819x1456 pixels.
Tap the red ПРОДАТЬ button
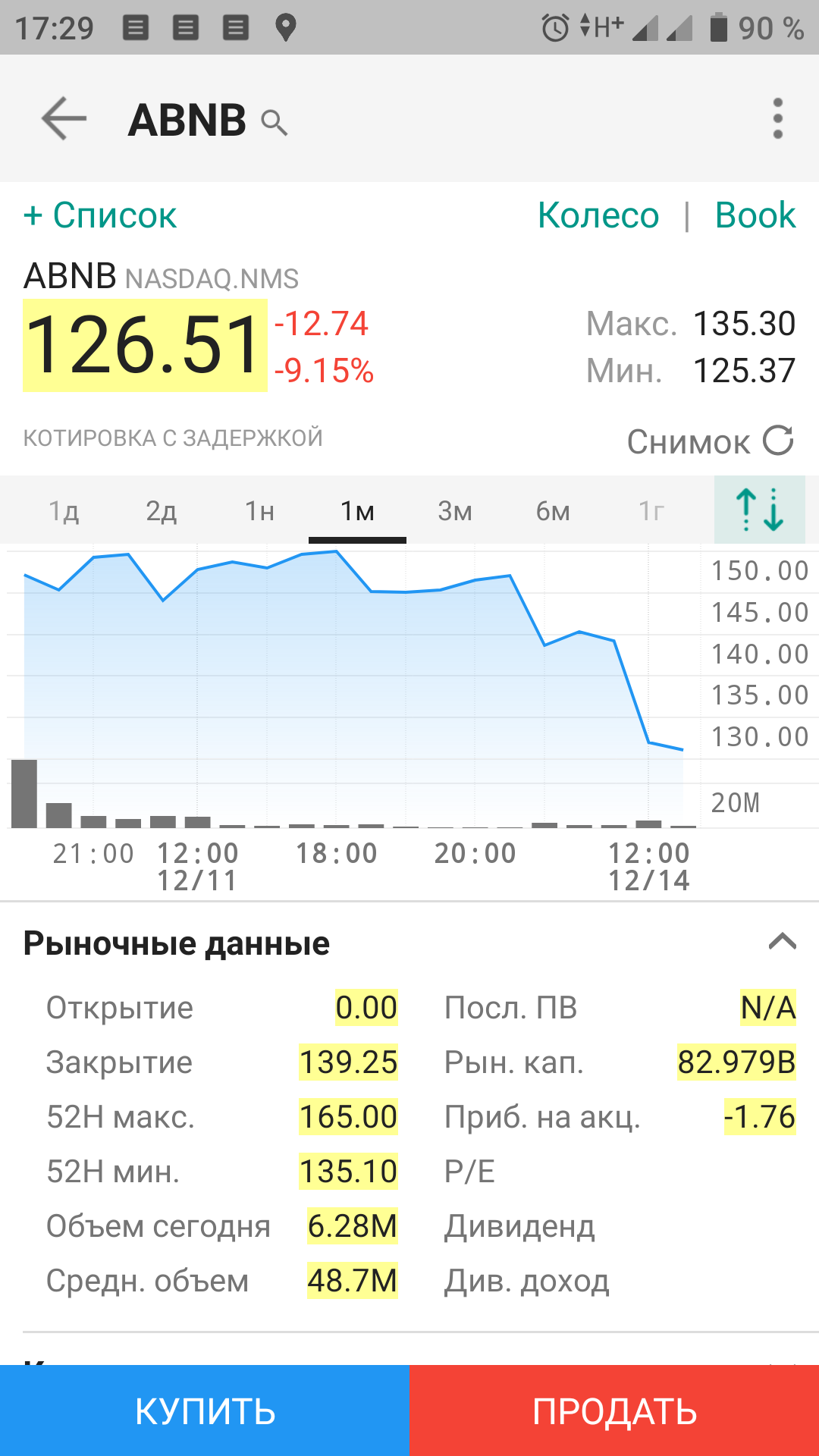(x=614, y=1410)
